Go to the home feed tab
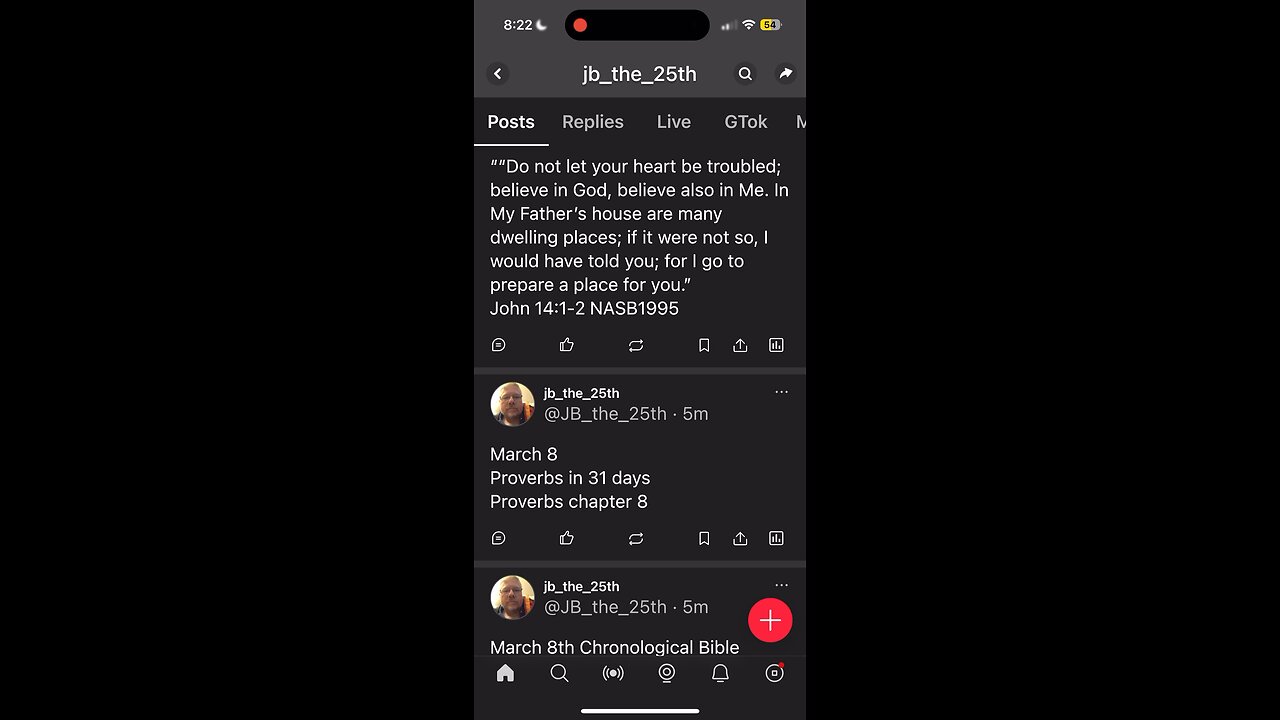Screen dimensions: 1280x720 pyautogui.click(x=505, y=673)
